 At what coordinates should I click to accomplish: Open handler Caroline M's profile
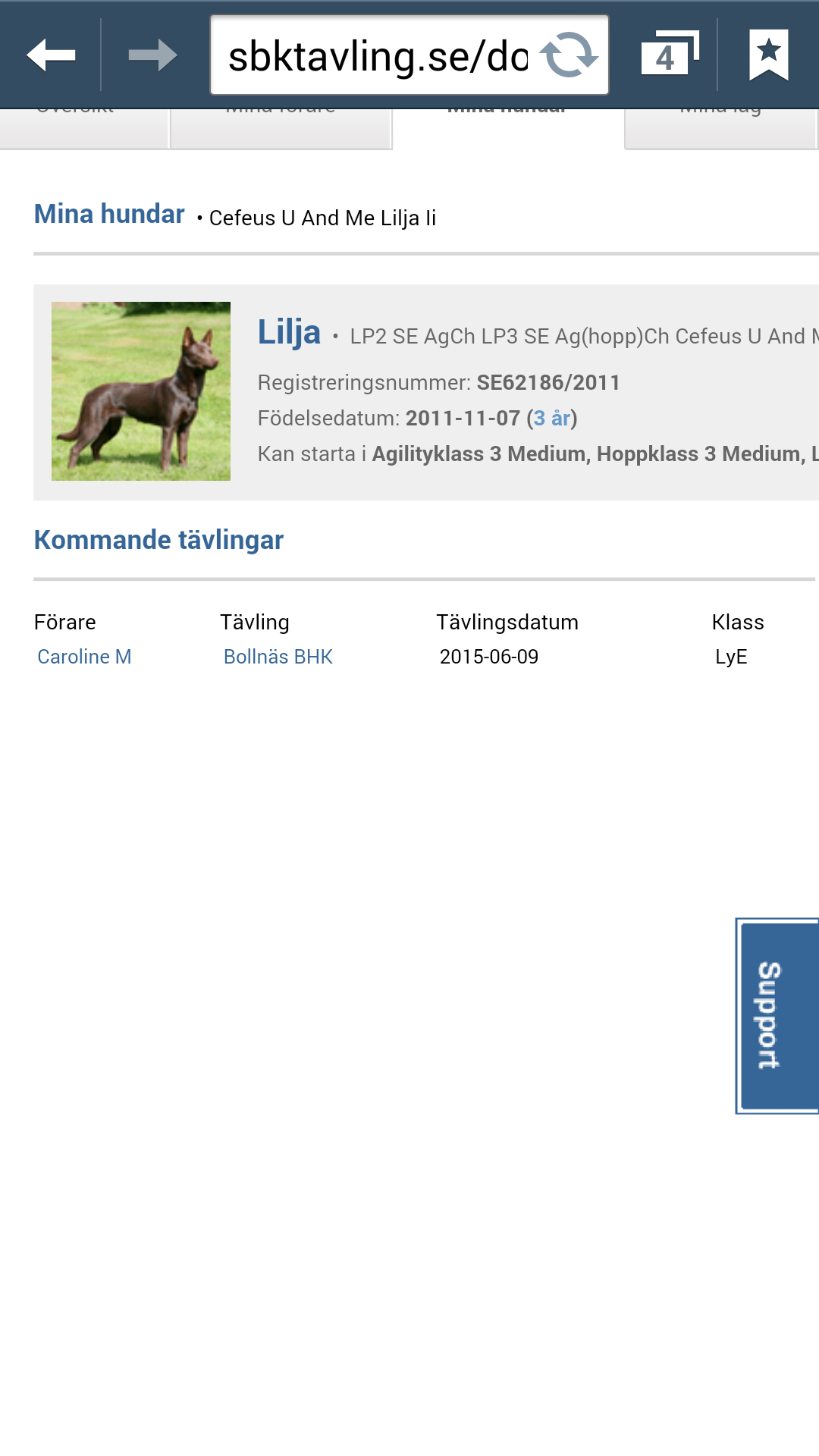84,657
